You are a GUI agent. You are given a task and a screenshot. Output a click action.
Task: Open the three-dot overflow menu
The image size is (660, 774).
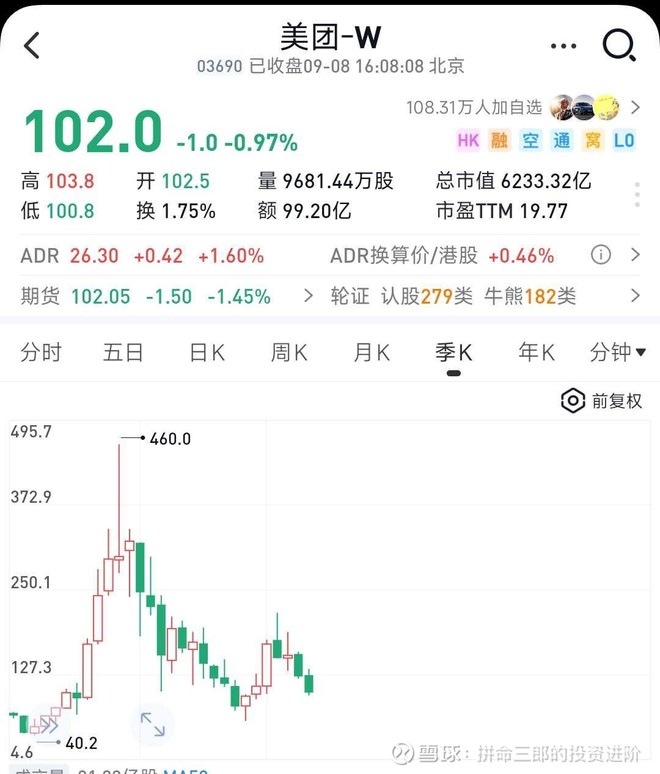tap(563, 45)
